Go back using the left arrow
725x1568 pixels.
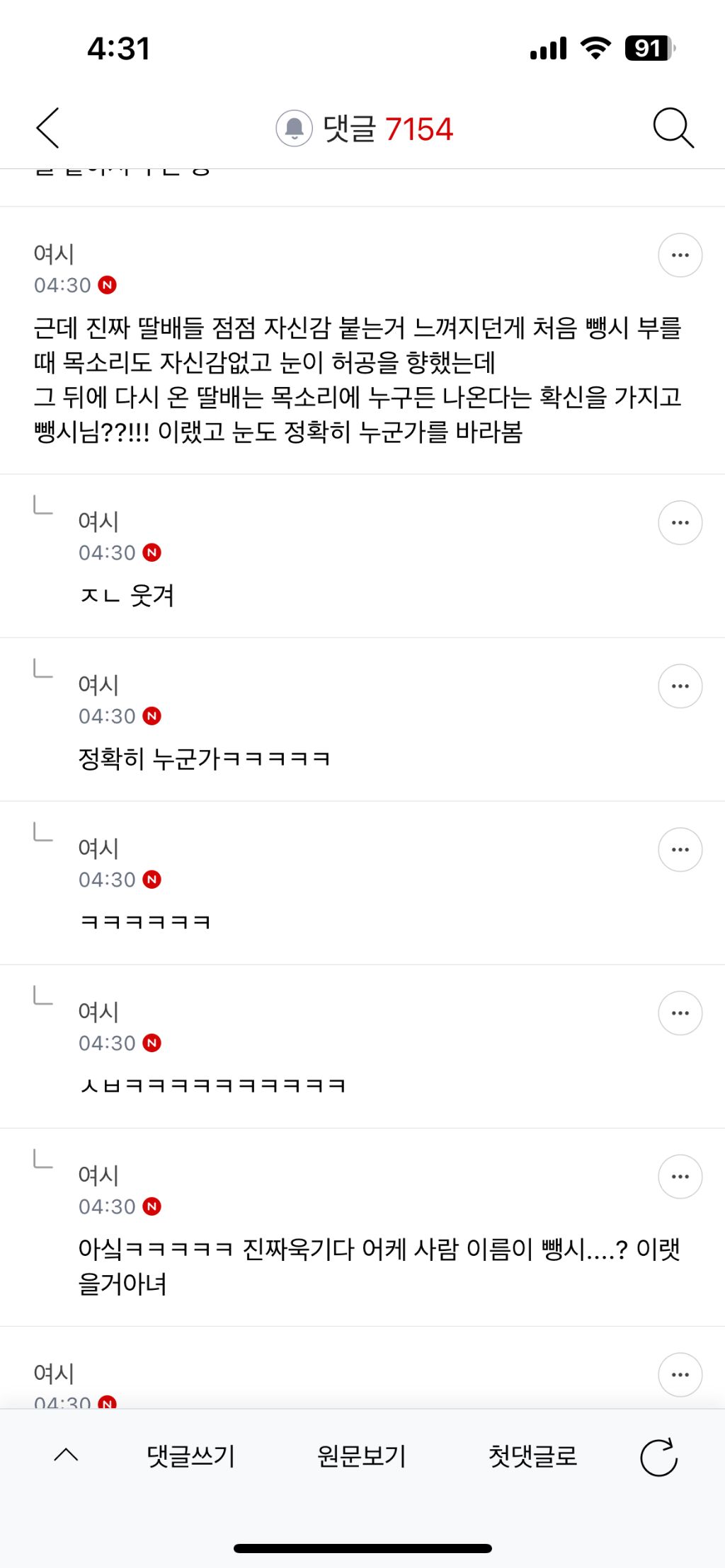click(48, 128)
